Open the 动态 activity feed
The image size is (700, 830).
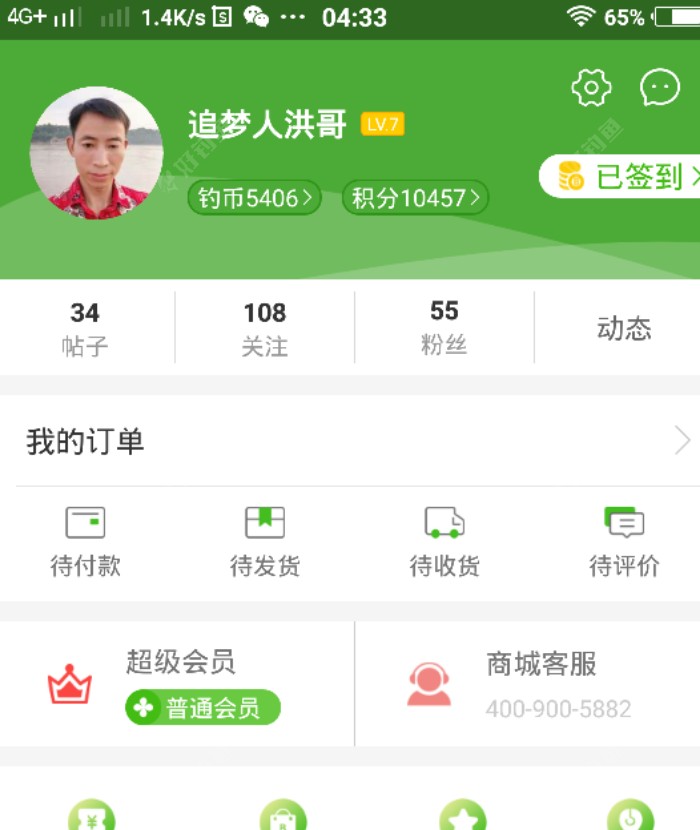[x=624, y=328]
